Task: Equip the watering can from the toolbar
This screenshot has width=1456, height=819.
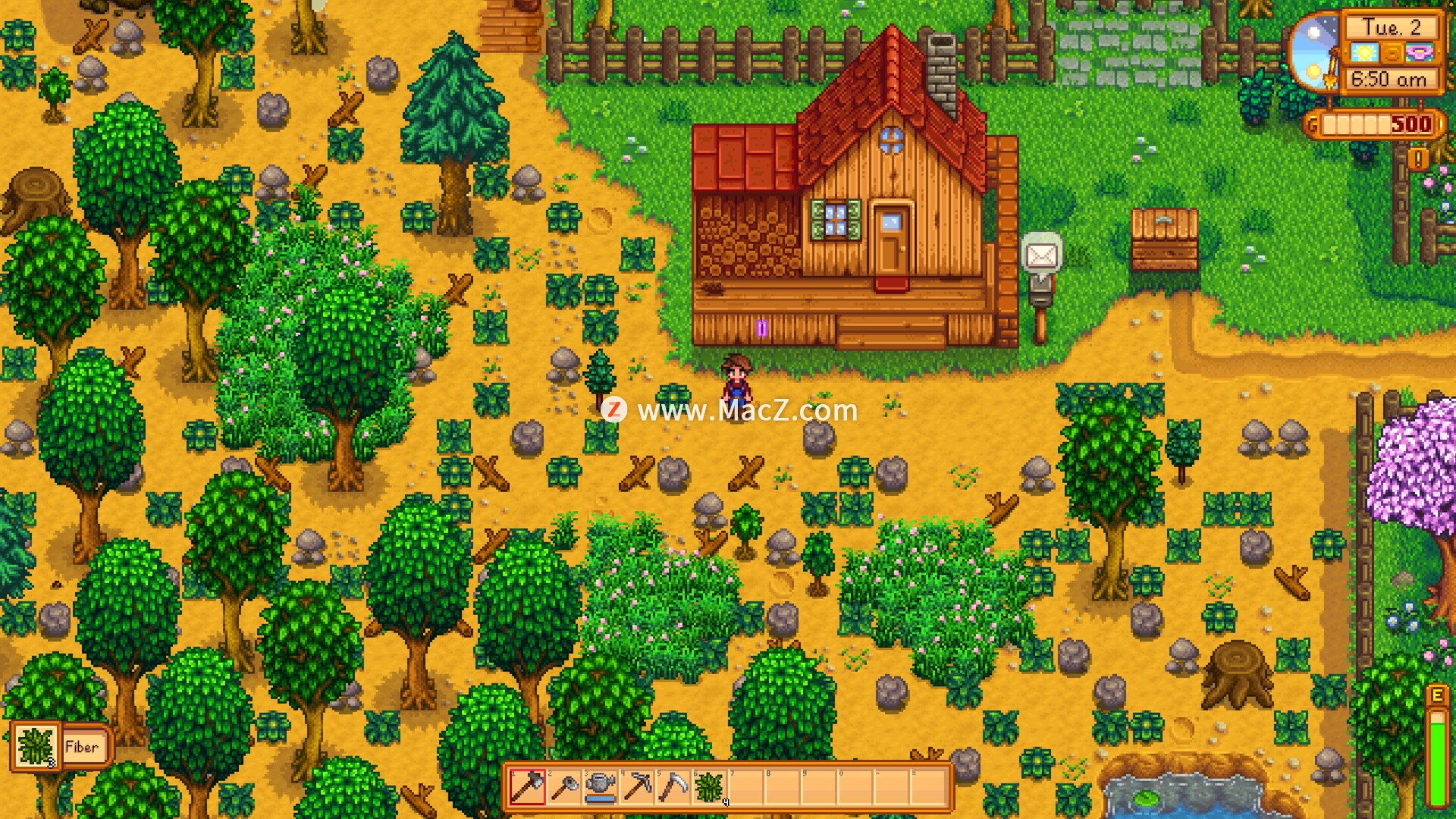Action: [x=601, y=786]
